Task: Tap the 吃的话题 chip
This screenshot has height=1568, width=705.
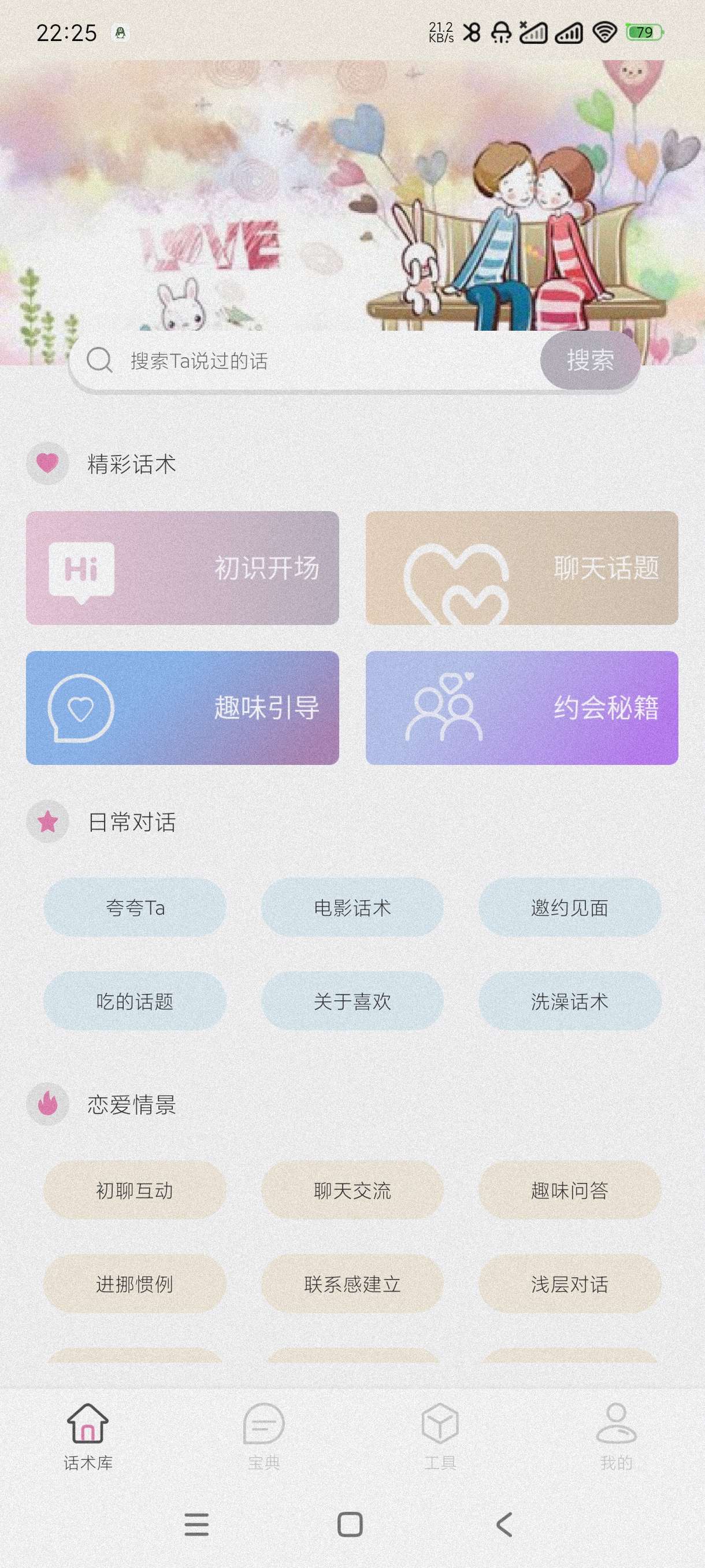Action: pos(135,1001)
